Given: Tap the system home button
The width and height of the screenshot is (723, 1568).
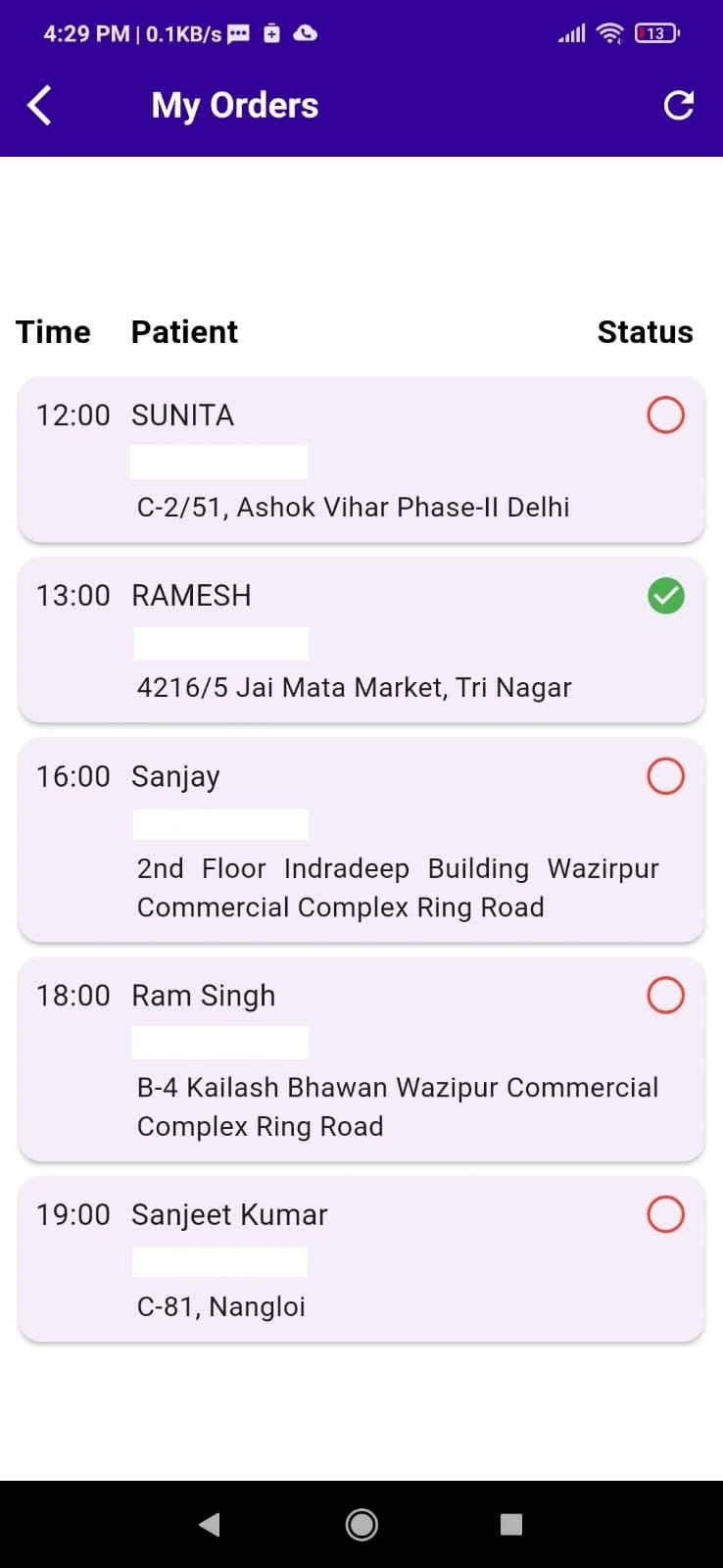Looking at the screenshot, I should (361, 1524).
